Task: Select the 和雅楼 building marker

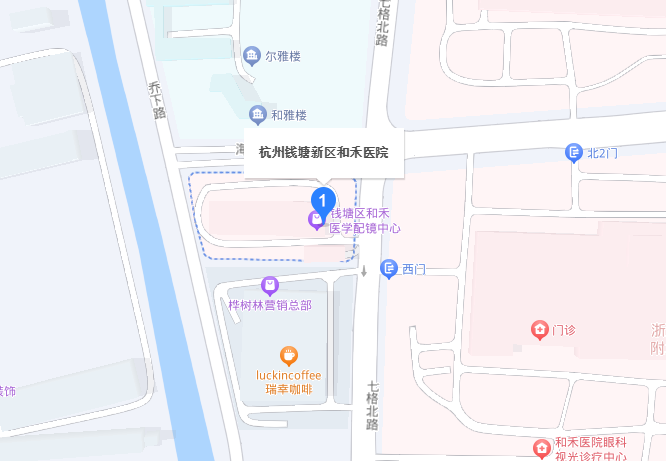Action: pyautogui.click(x=258, y=114)
